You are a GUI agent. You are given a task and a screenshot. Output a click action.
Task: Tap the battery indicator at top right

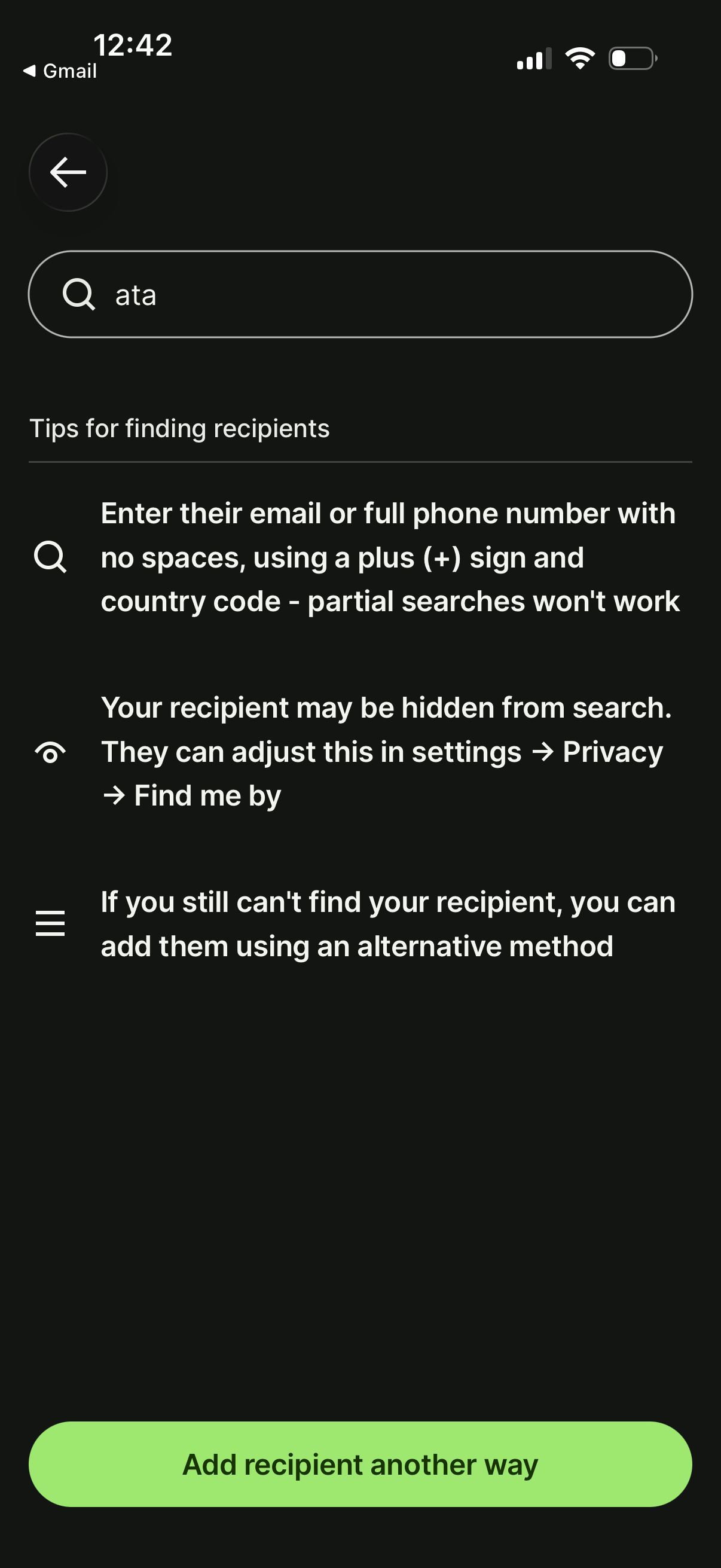[632, 57]
